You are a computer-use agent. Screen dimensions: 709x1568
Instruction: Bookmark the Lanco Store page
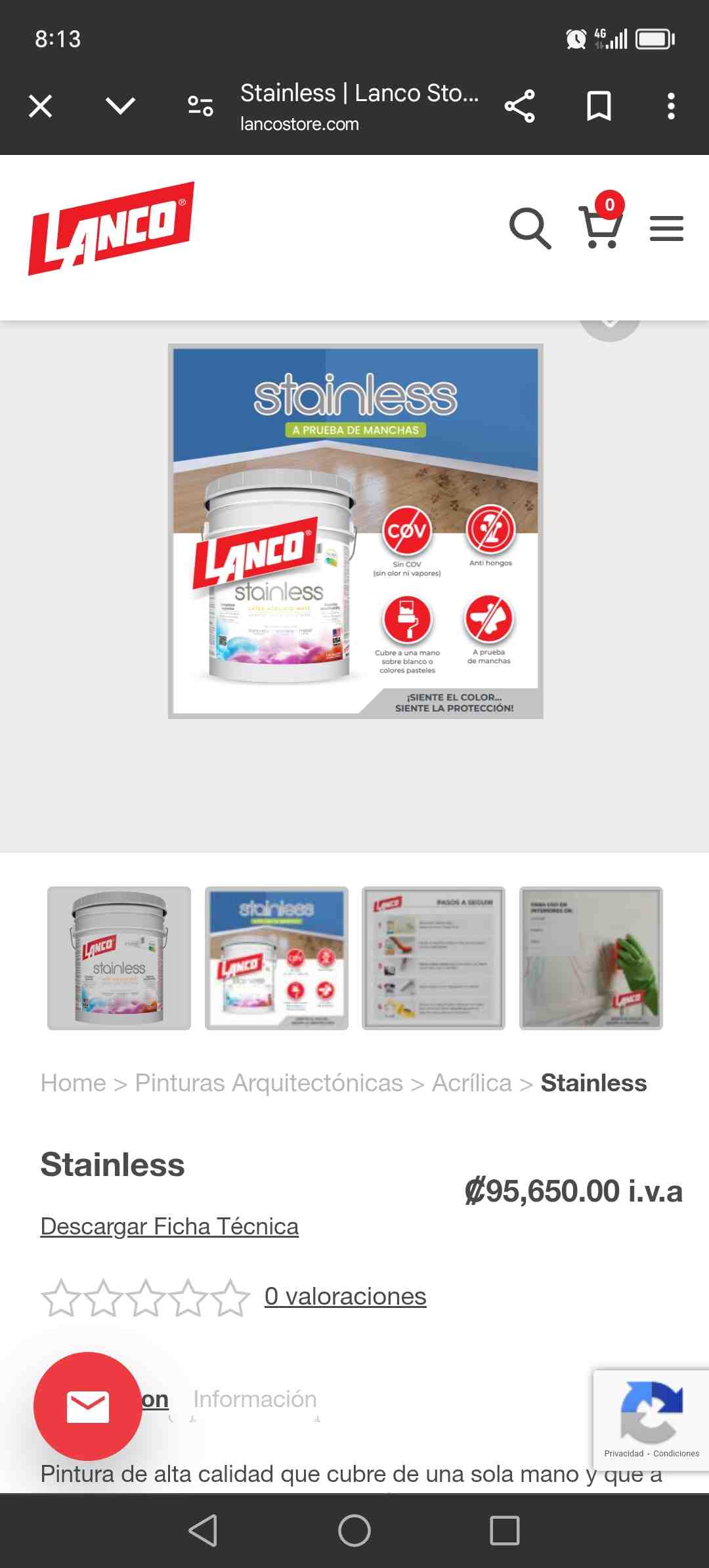[x=599, y=106]
